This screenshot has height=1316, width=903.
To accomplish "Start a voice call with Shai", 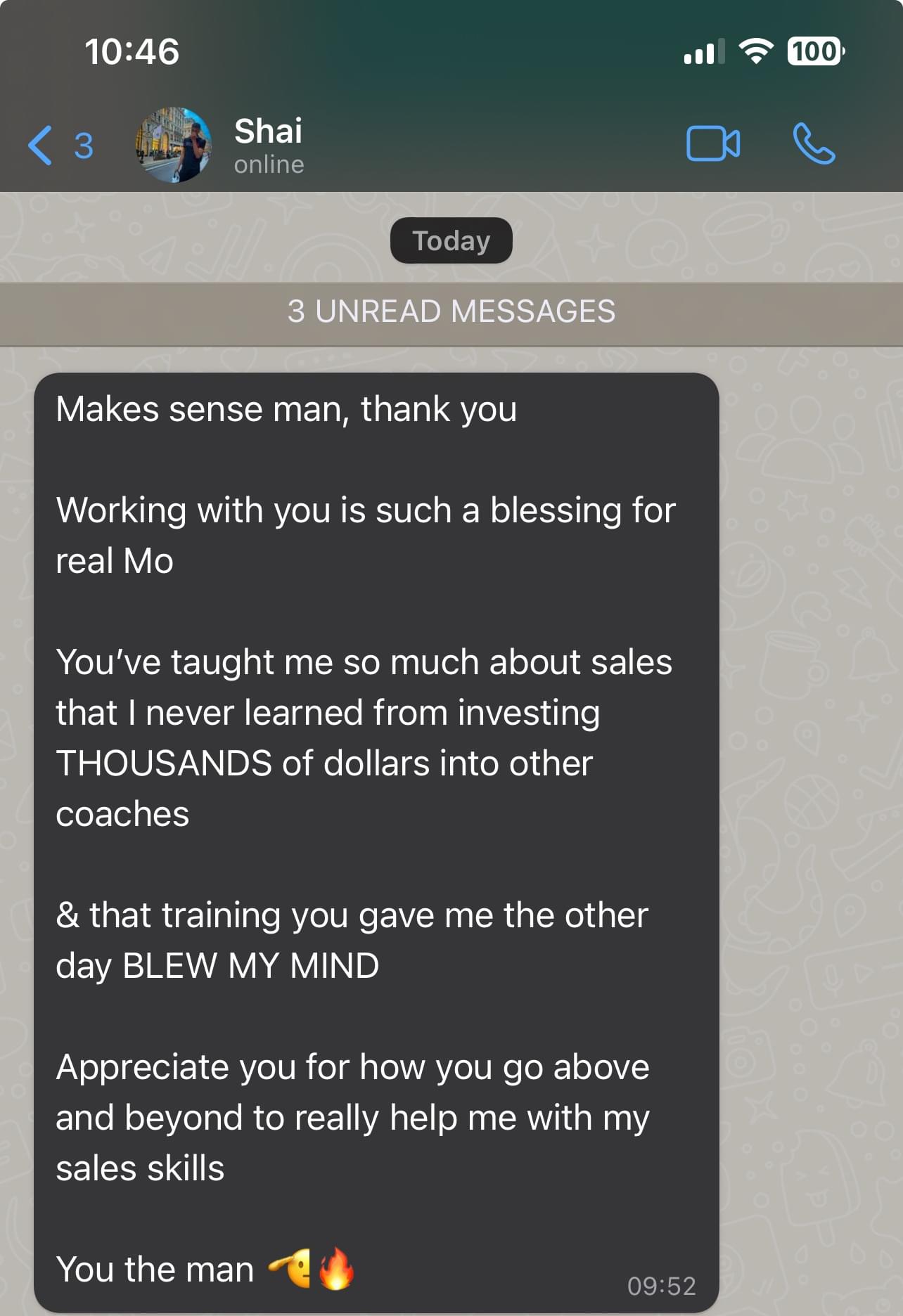I will (x=814, y=144).
